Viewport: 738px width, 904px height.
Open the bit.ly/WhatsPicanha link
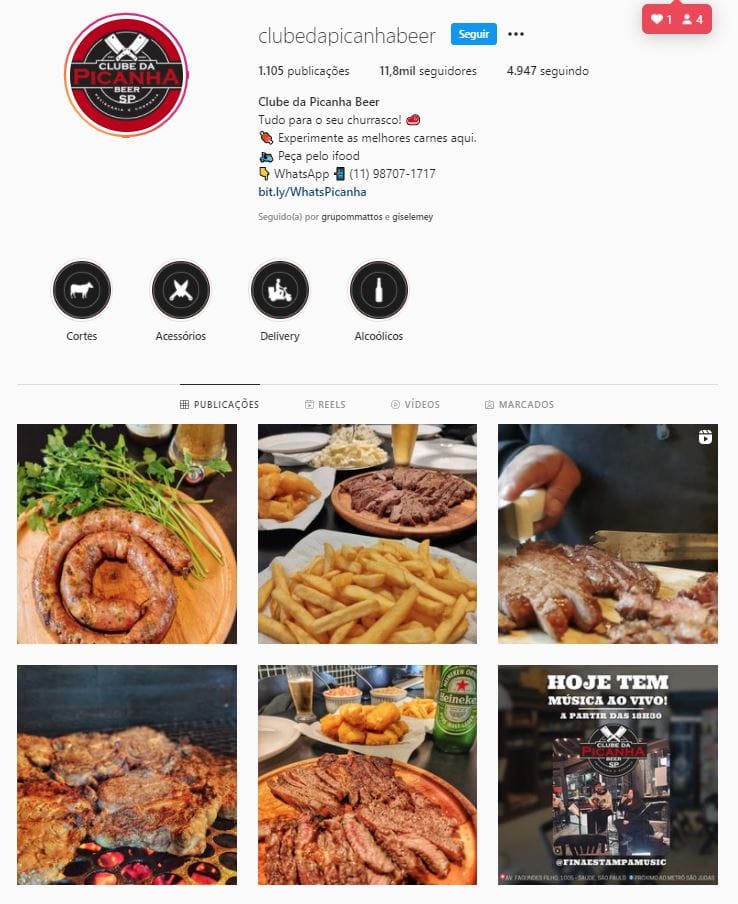[x=312, y=192]
